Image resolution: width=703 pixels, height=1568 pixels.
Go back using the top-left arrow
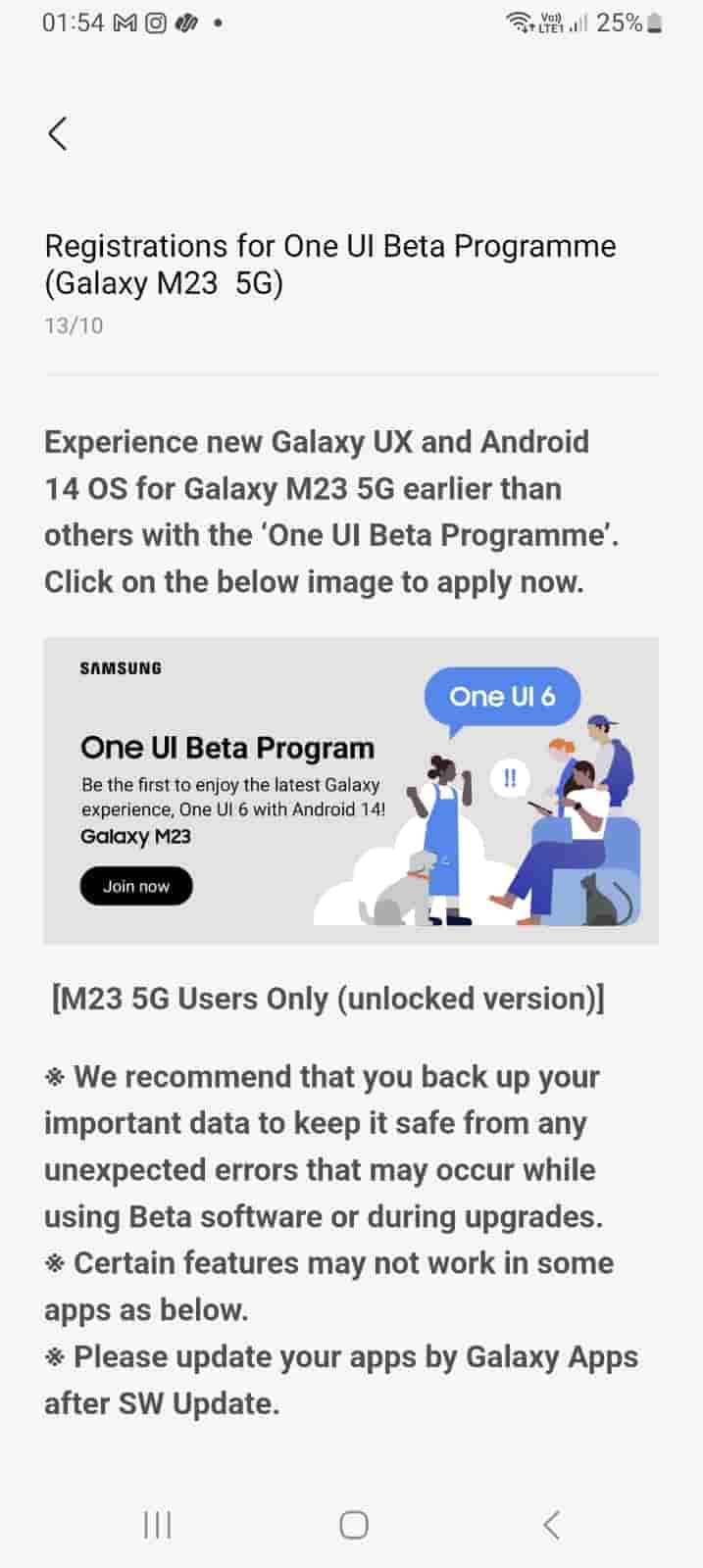[58, 133]
